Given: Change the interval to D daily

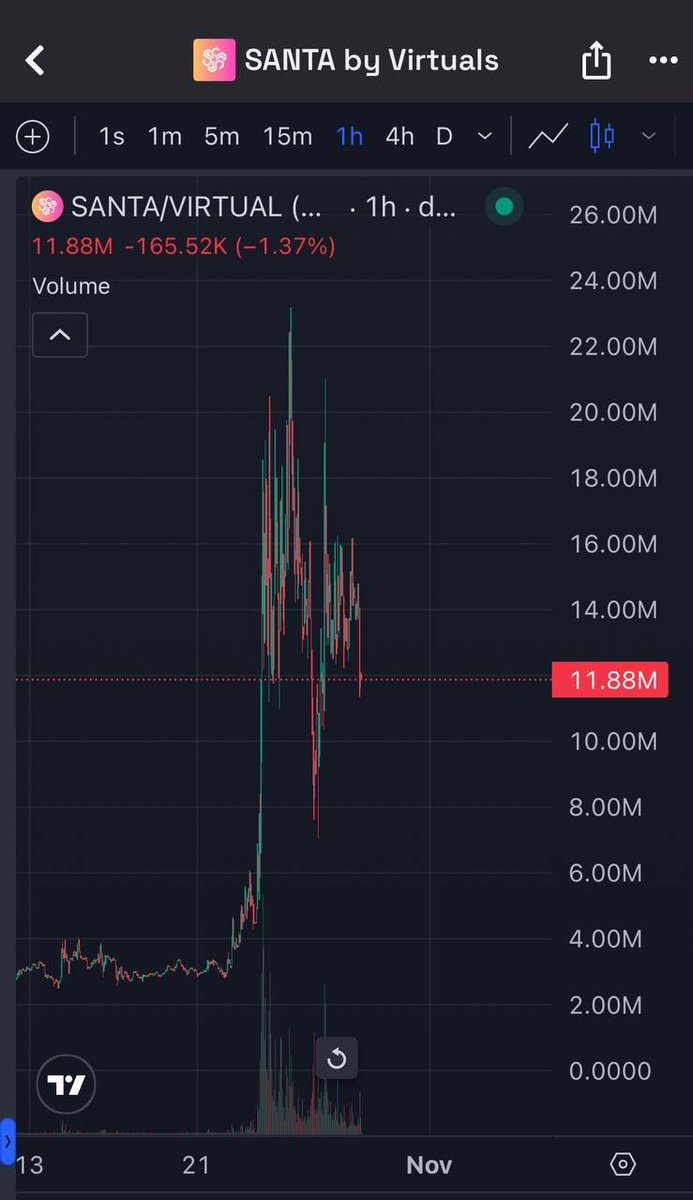Looking at the screenshot, I should pyautogui.click(x=444, y=137).
